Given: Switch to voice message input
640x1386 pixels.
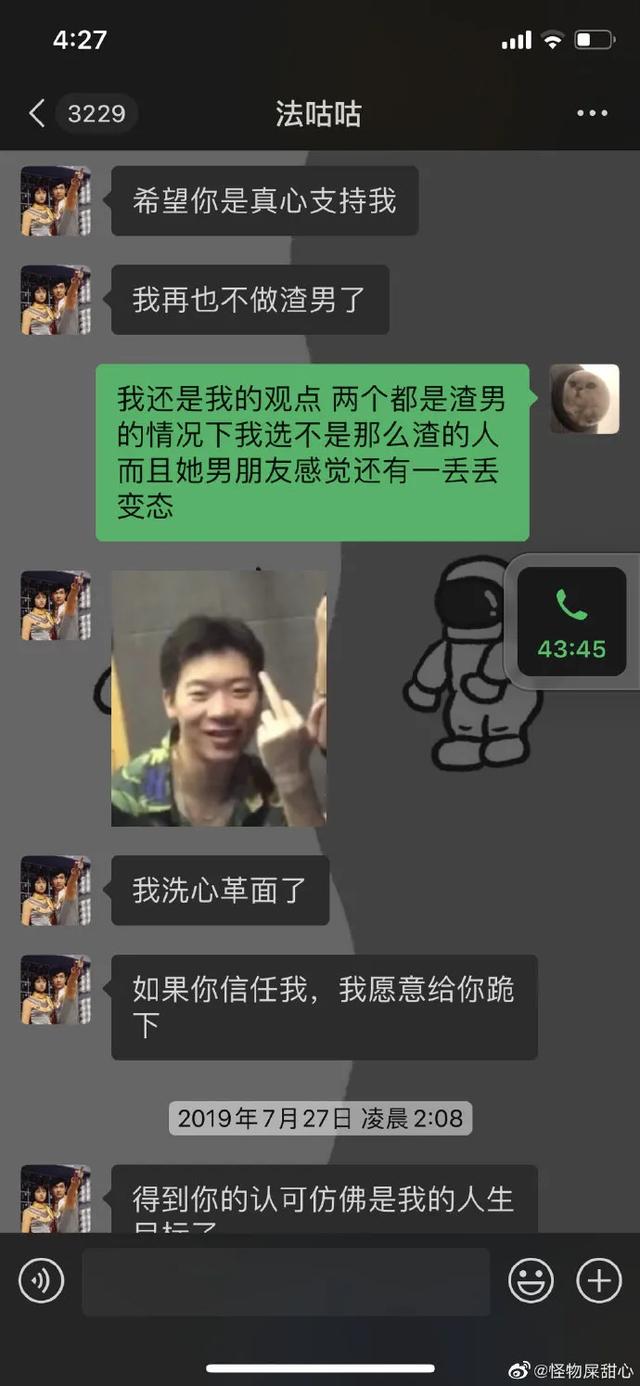Looking at the screenshot, I should [x=41, y=1281].
